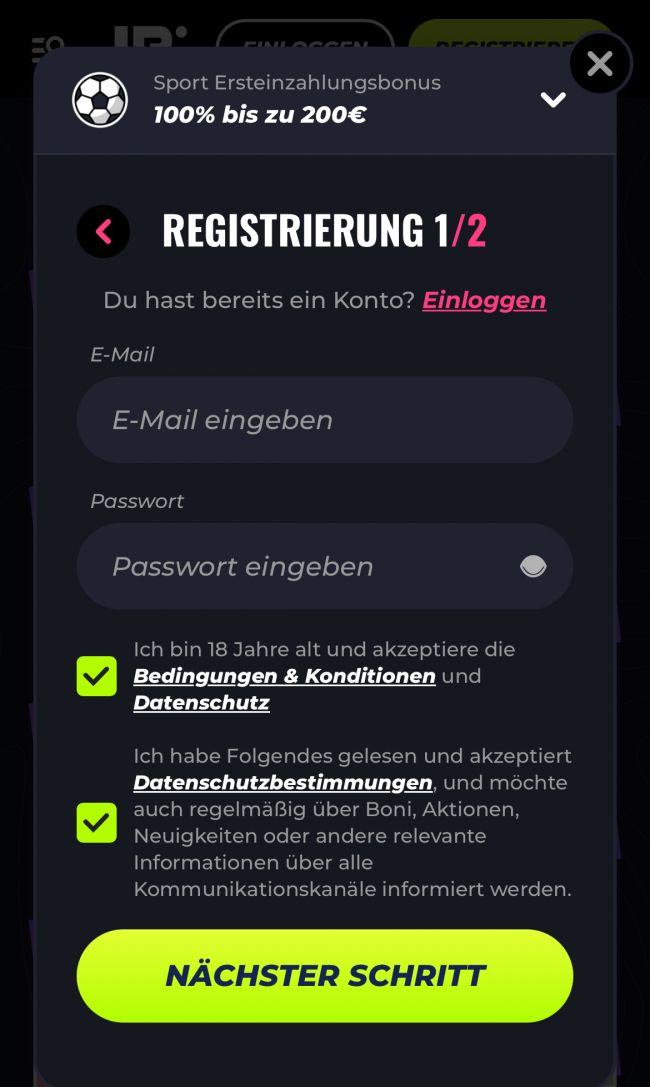Continue with Nächster Schritt
Screen dimensions: 650x1087
324,976
